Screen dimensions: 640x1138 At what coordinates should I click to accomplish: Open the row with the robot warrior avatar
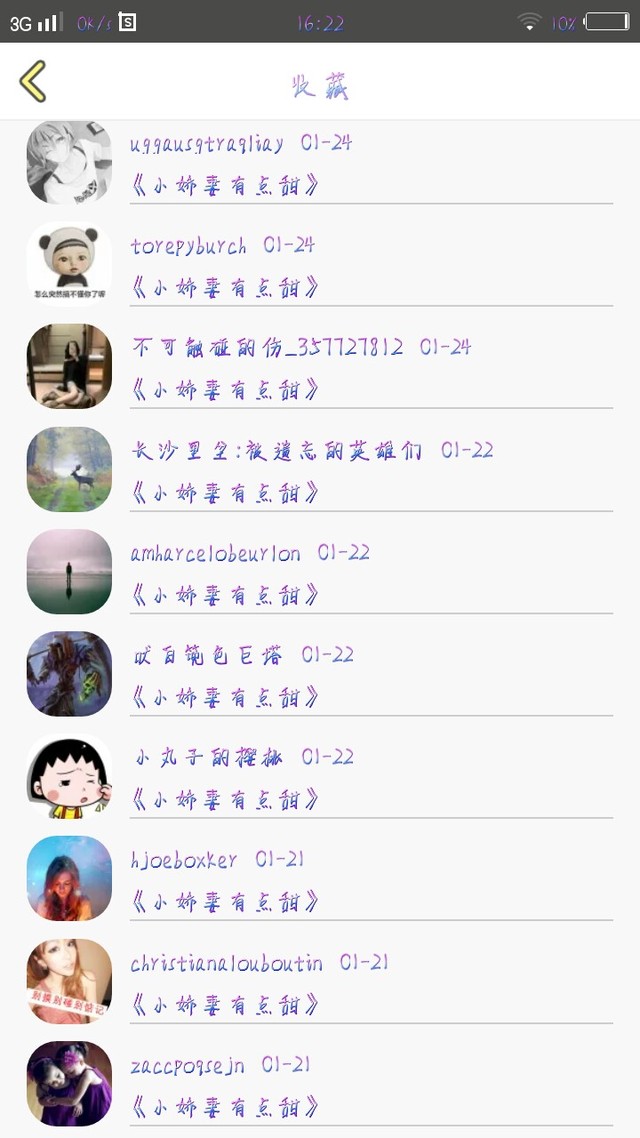(320, 674)
